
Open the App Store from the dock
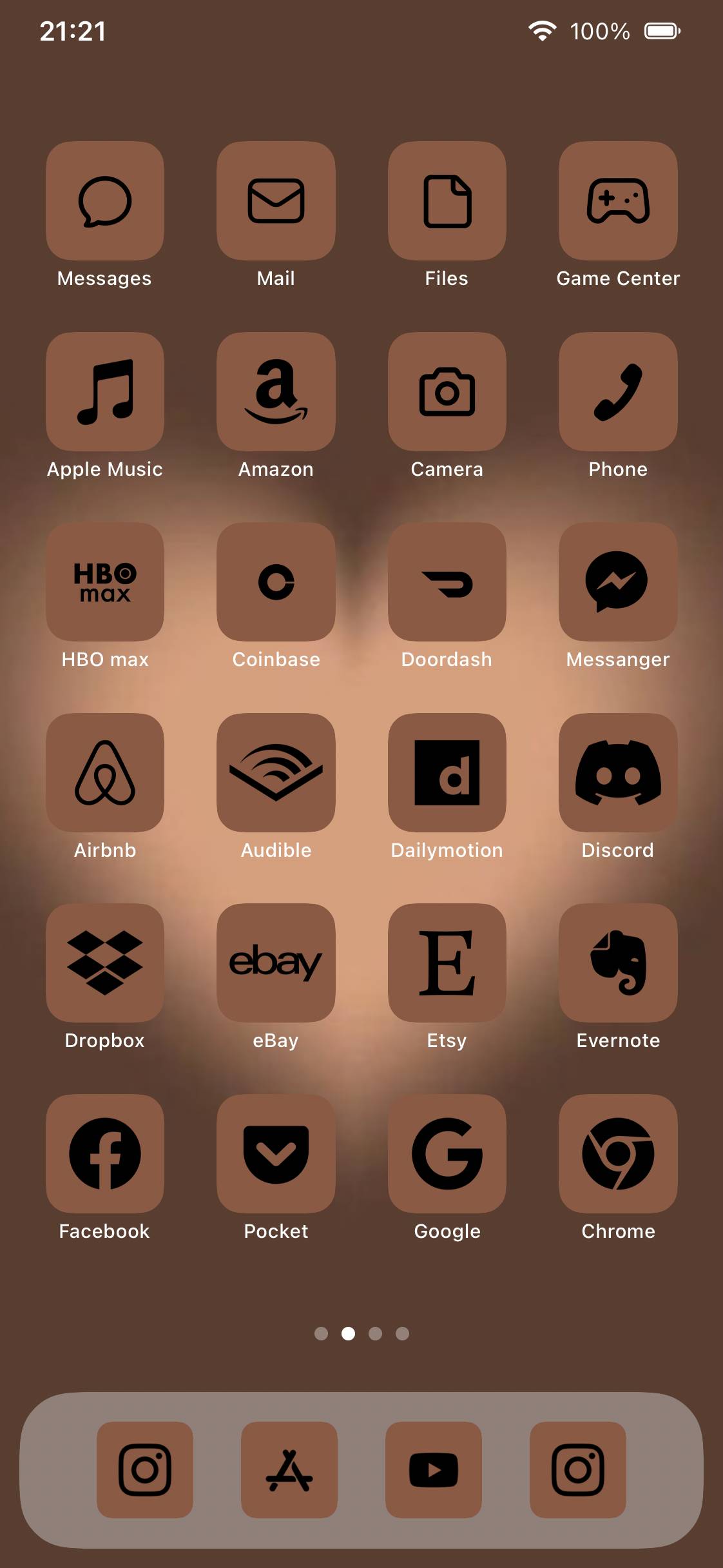click(x=289, y=1470)
